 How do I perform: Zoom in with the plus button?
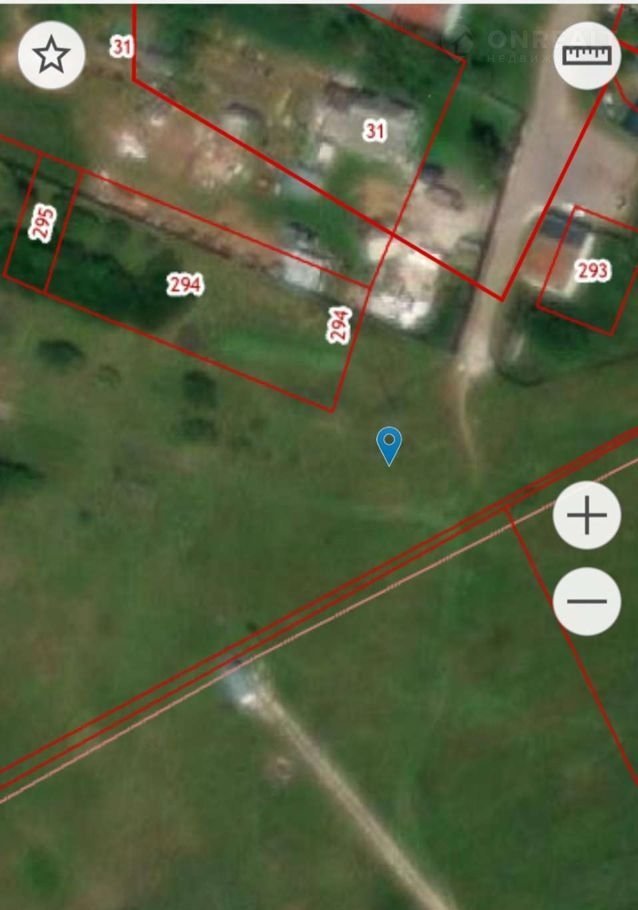tap(587, 516)
